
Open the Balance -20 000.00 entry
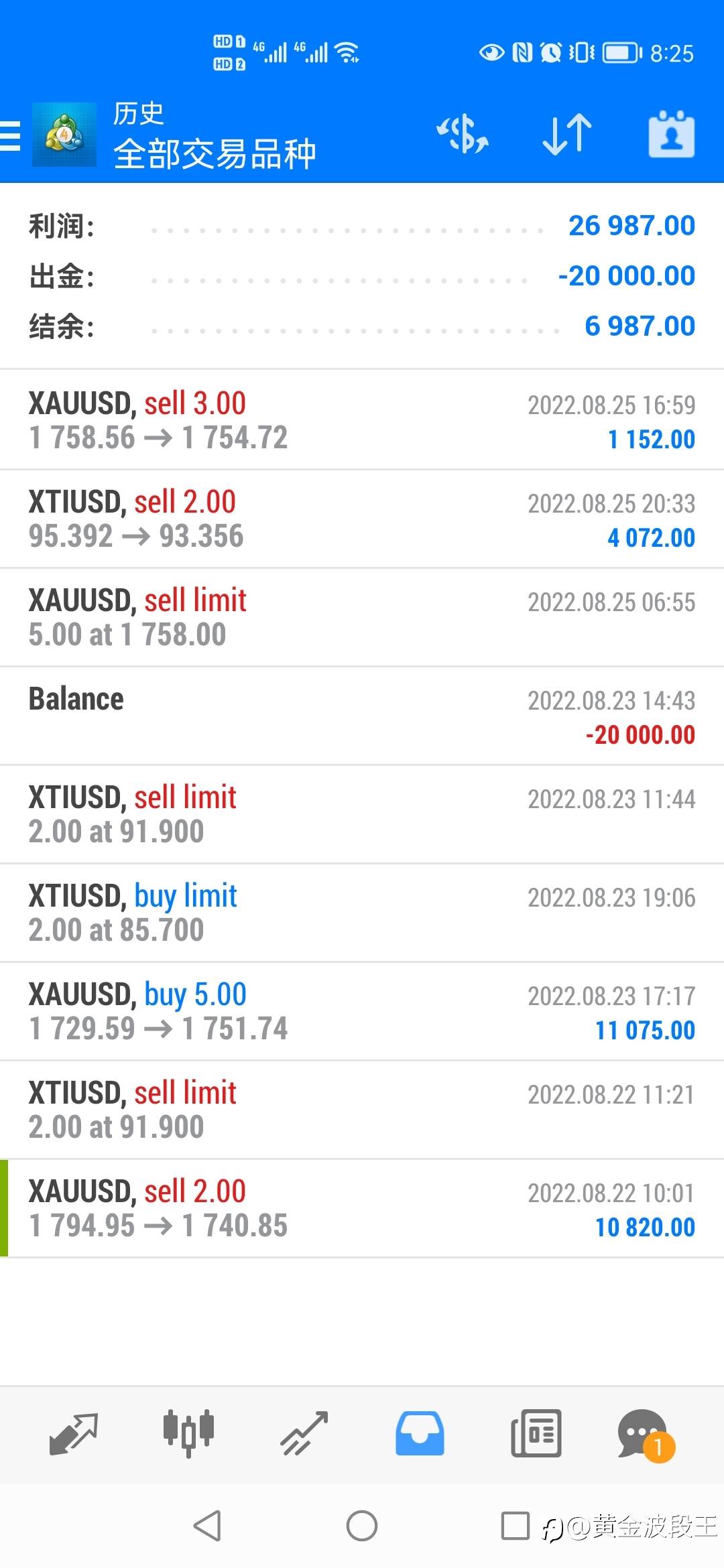pyautogui.click(x=362, y=716)
